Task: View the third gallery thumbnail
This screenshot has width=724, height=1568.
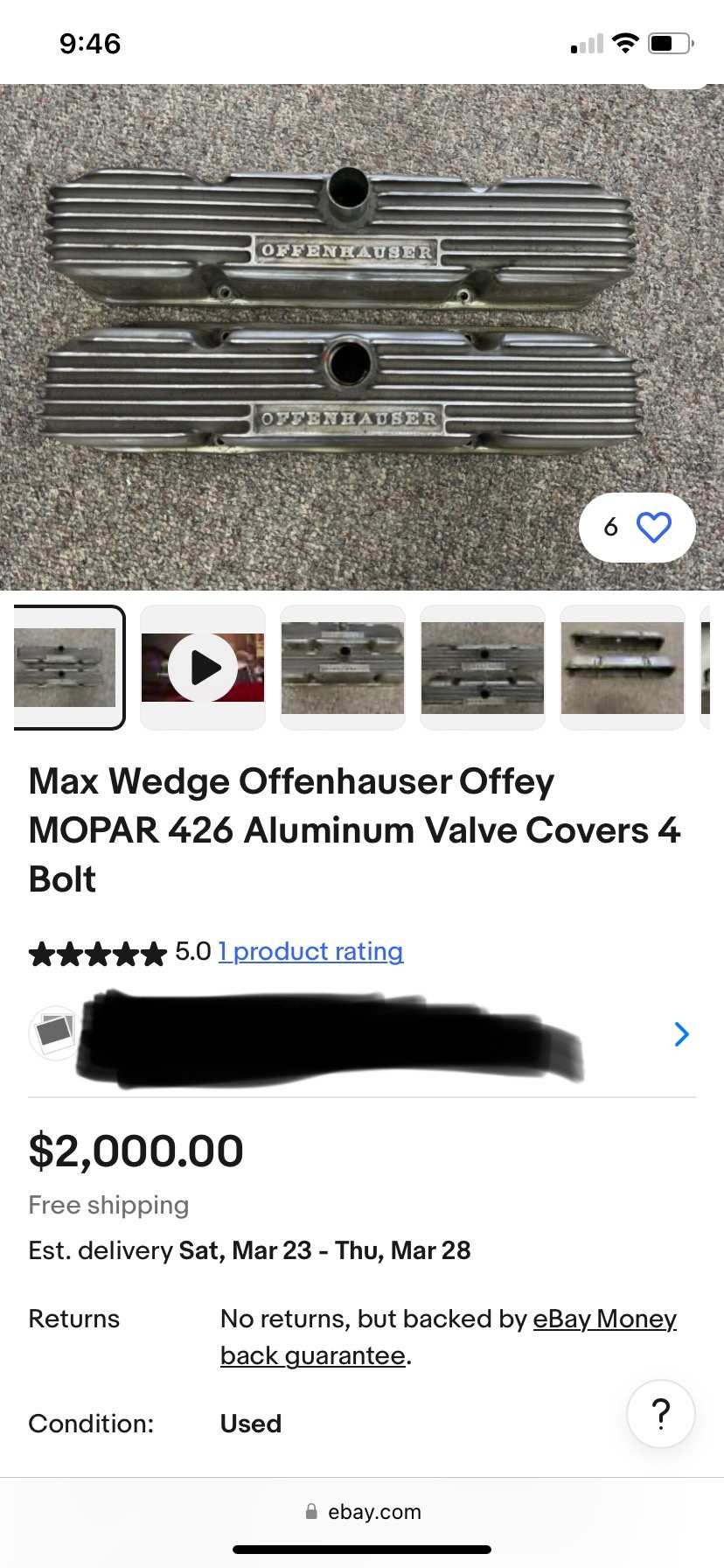Action: 343,667
